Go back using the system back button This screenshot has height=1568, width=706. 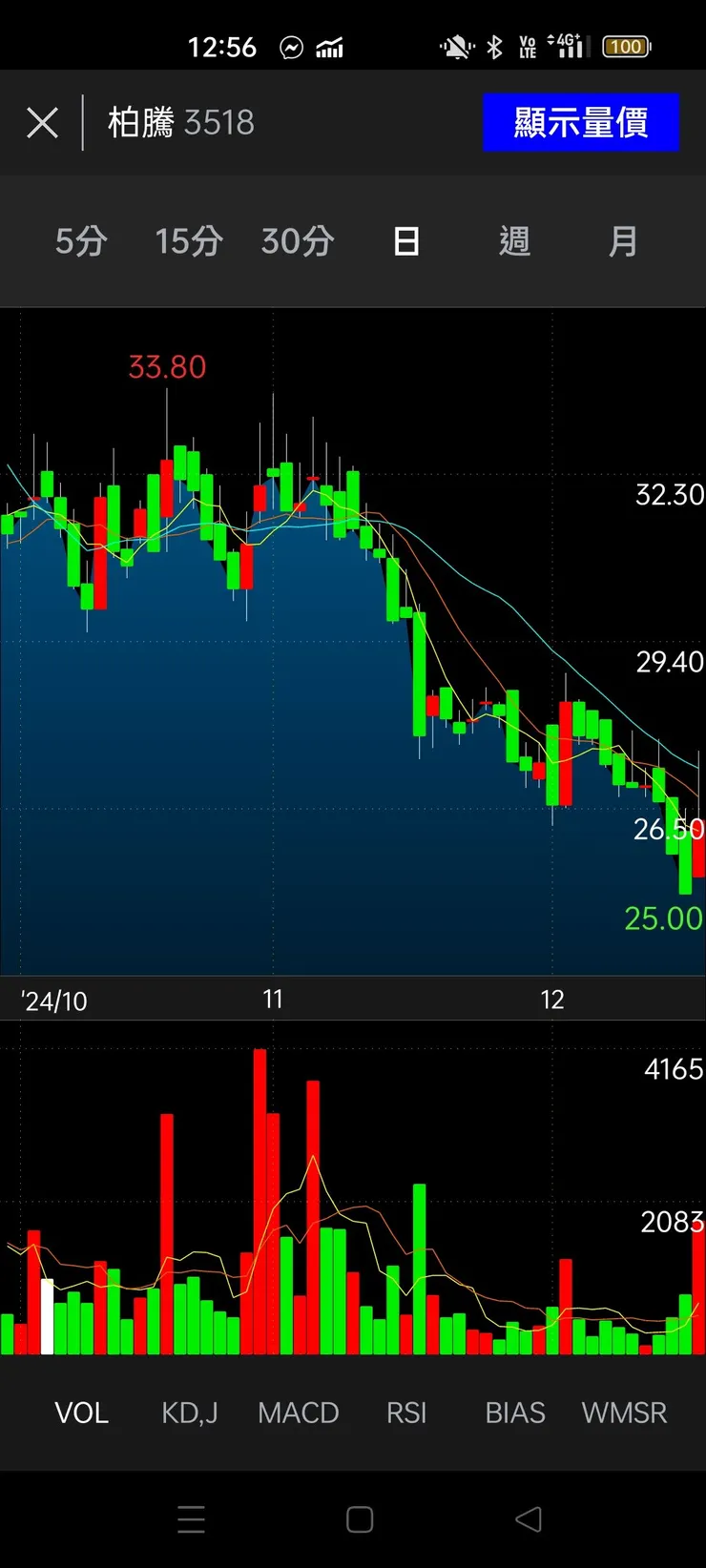pyautogui.click(x=529, y=1519)
